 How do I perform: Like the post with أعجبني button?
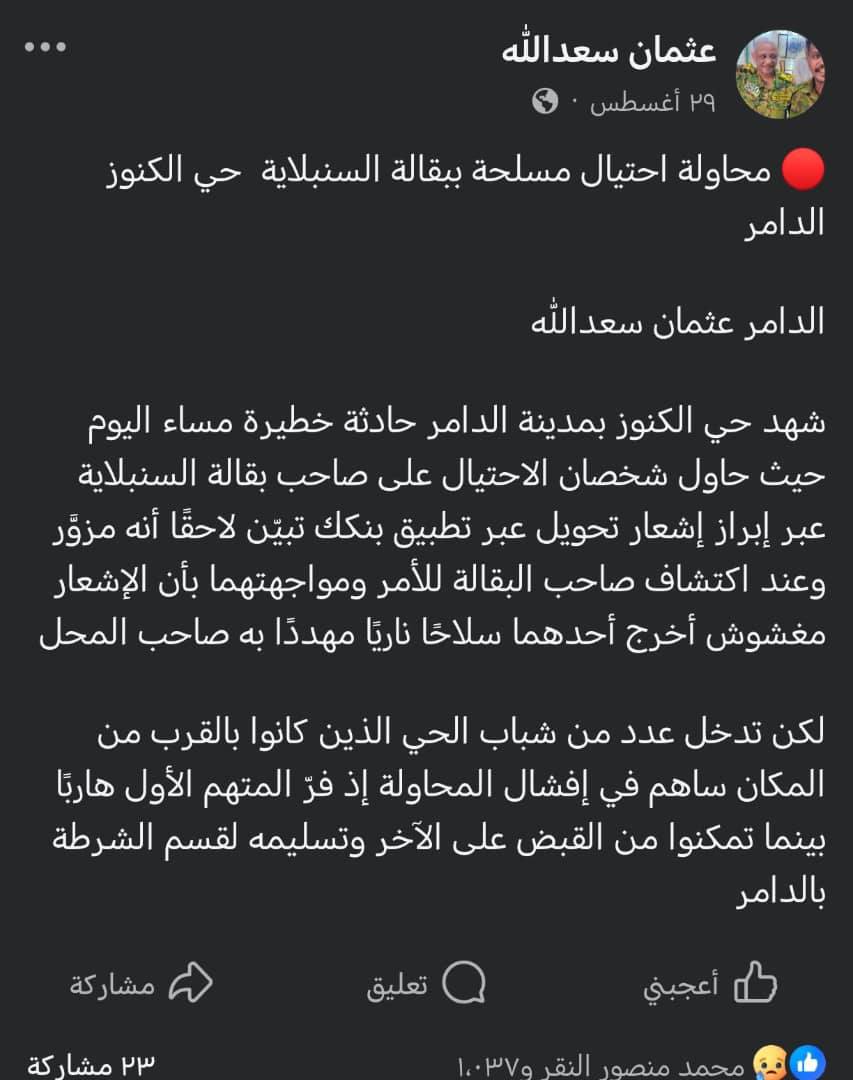(x=710, y=984)
